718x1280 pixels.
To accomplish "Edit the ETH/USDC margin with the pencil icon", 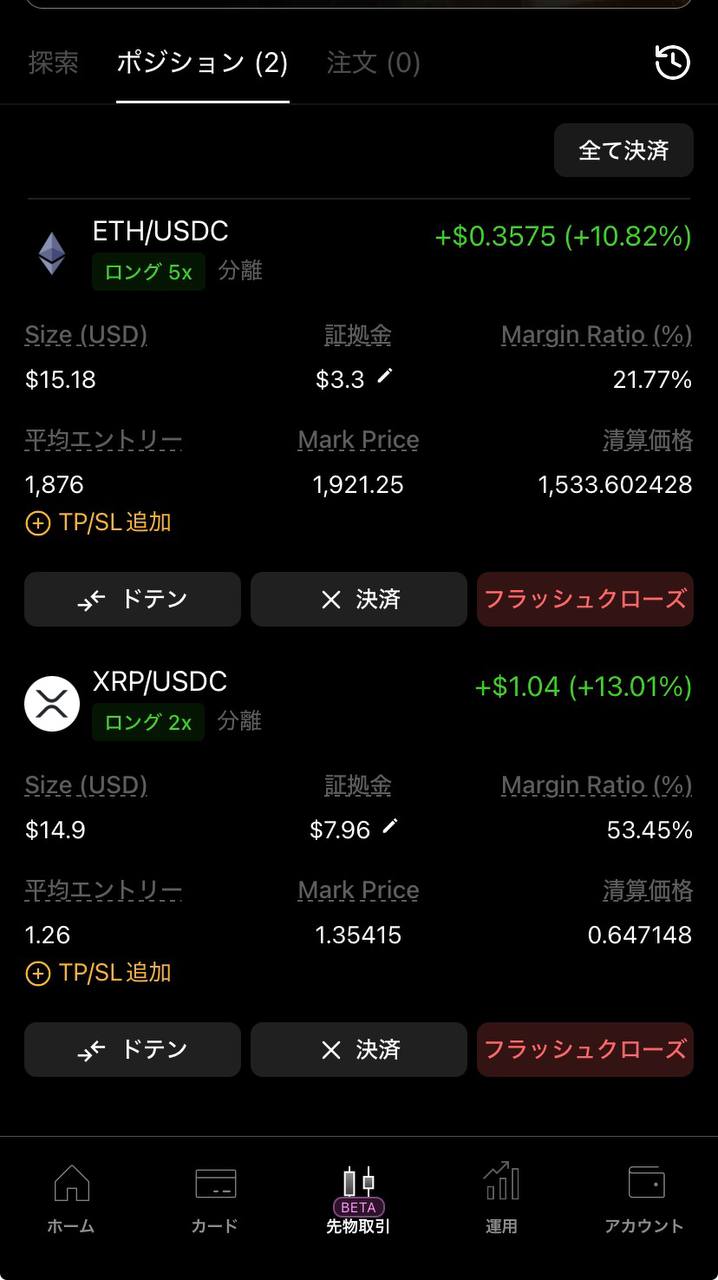I will click(385, 376).
